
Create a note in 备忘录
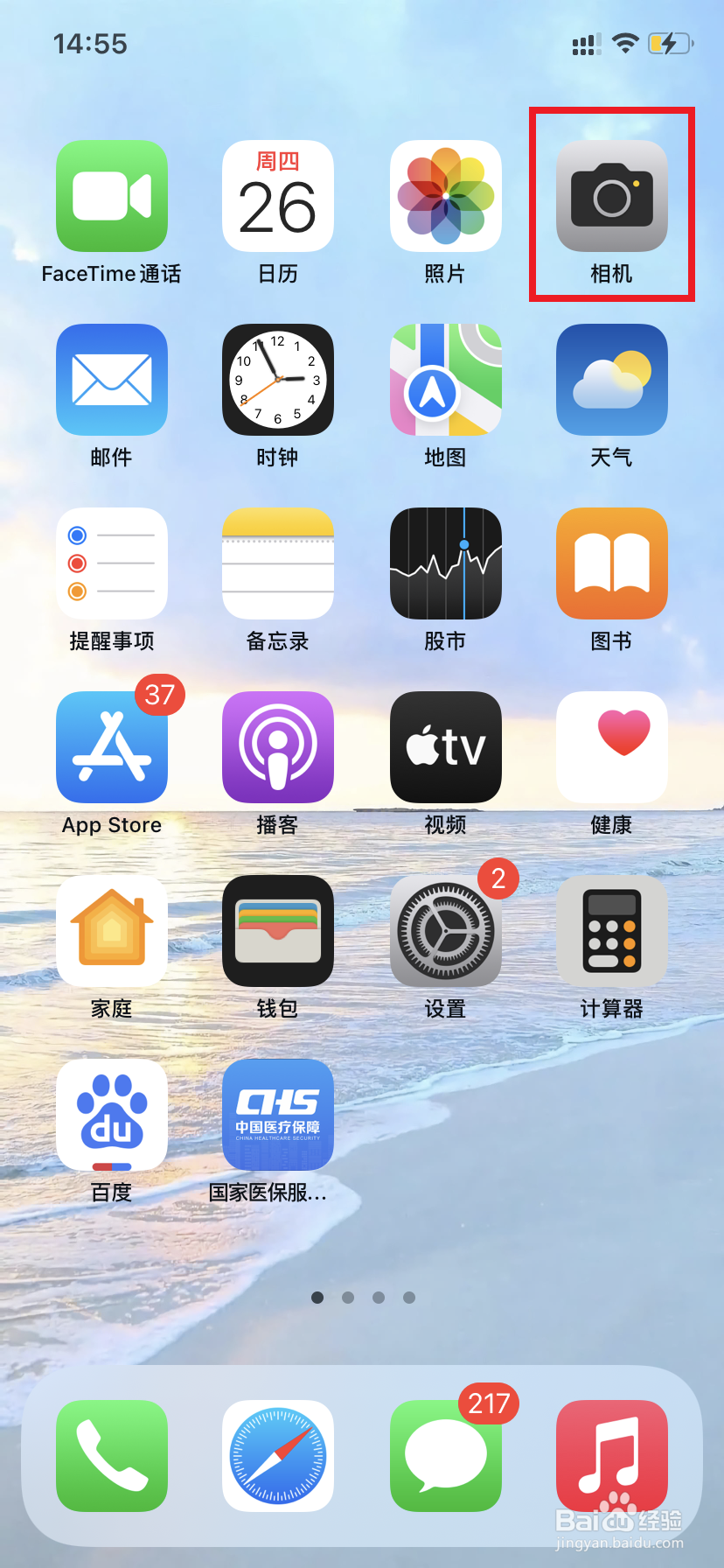pos(277,563)
